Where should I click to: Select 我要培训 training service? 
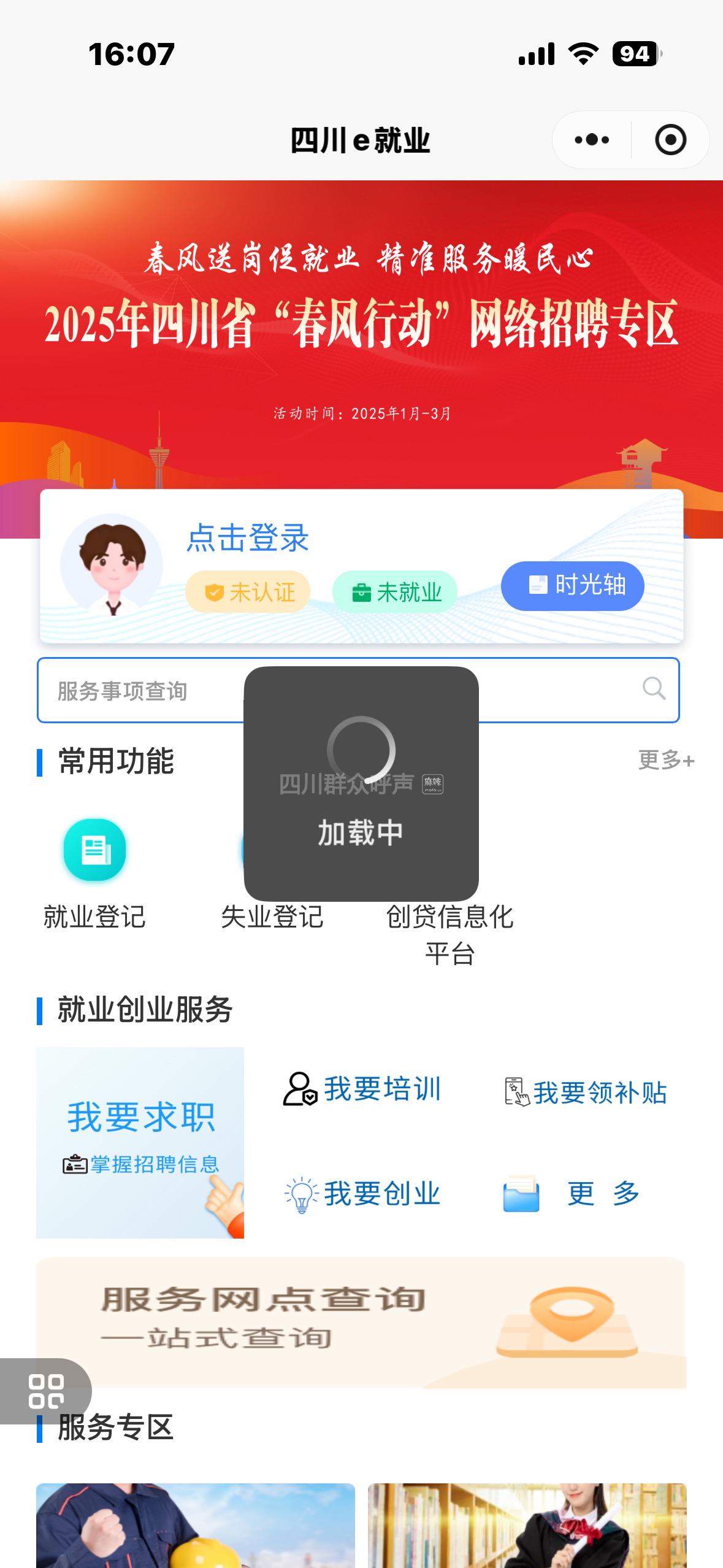[362, 1089]
